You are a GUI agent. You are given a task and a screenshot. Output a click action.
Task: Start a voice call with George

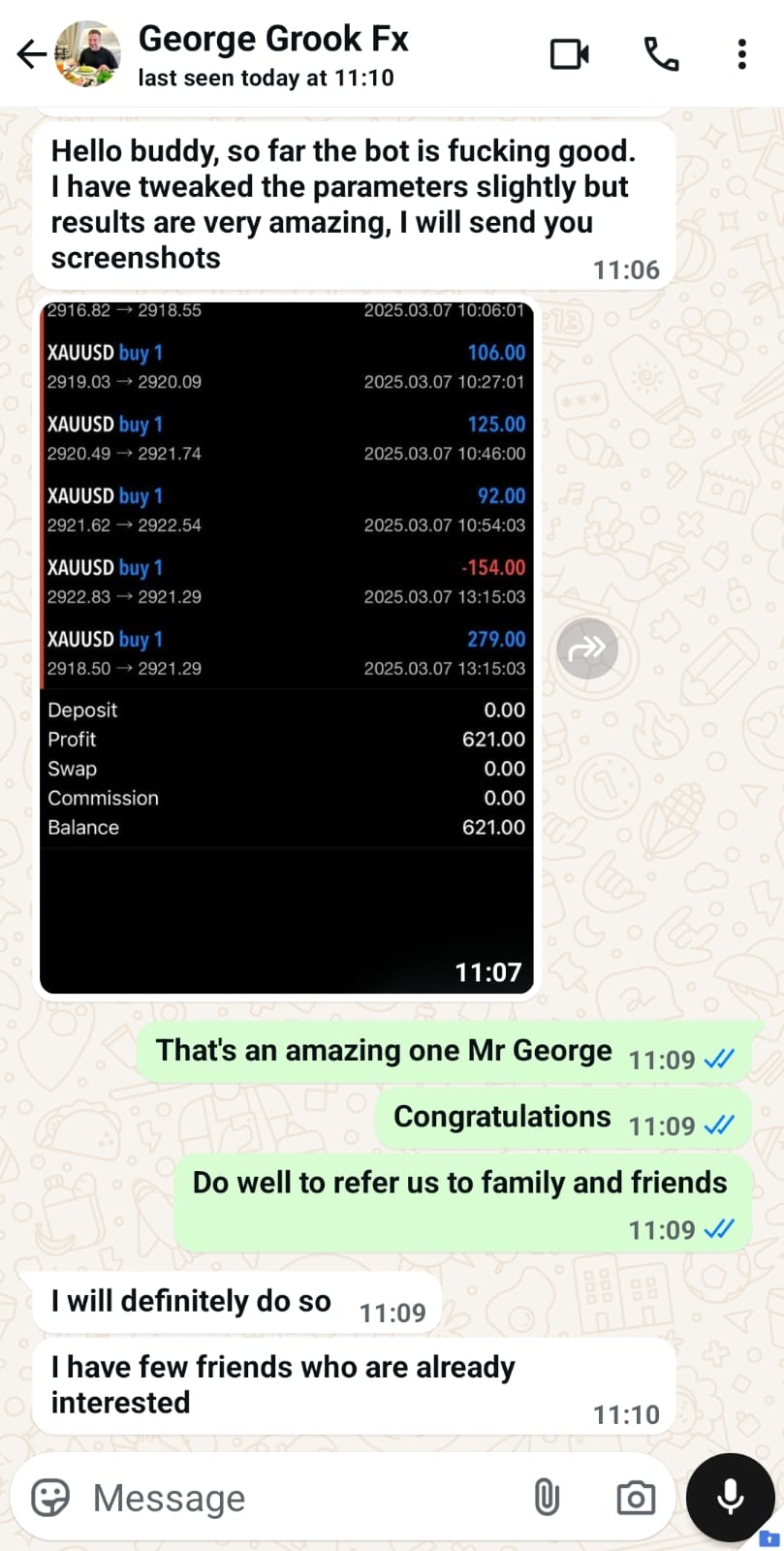661,54
